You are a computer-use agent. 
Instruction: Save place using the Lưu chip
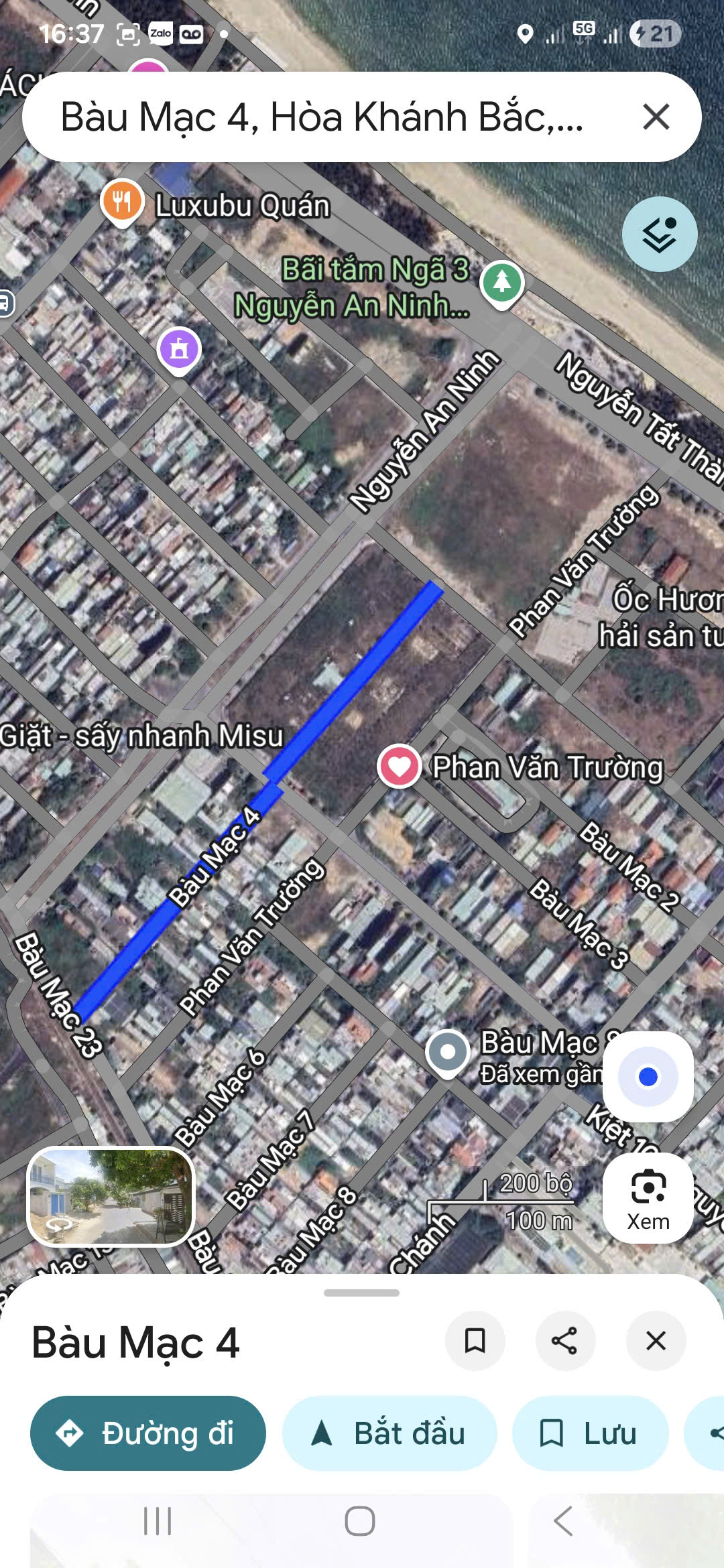[590, 1433]
